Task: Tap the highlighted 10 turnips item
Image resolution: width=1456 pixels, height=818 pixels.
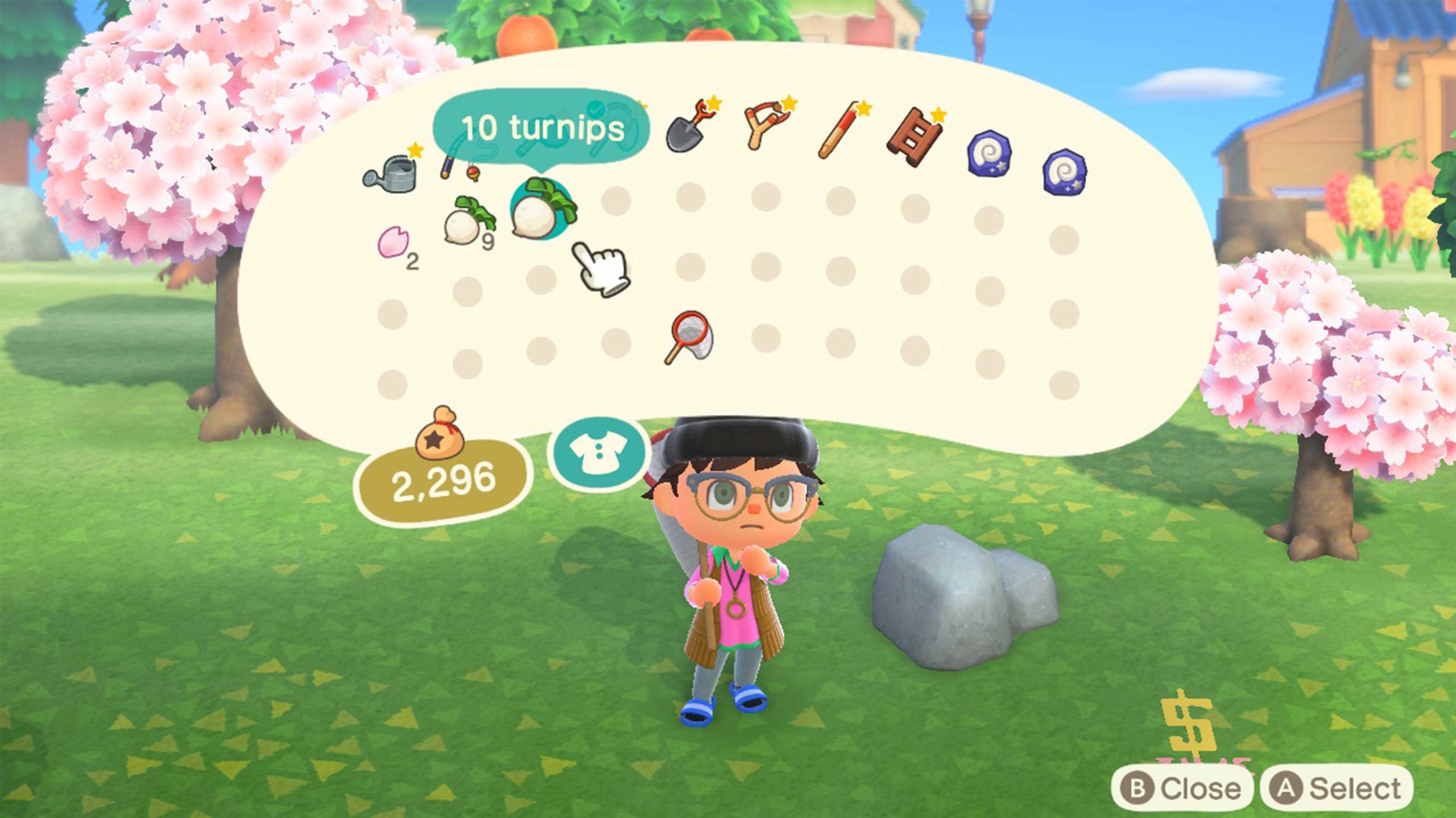Action: [539, 209]
